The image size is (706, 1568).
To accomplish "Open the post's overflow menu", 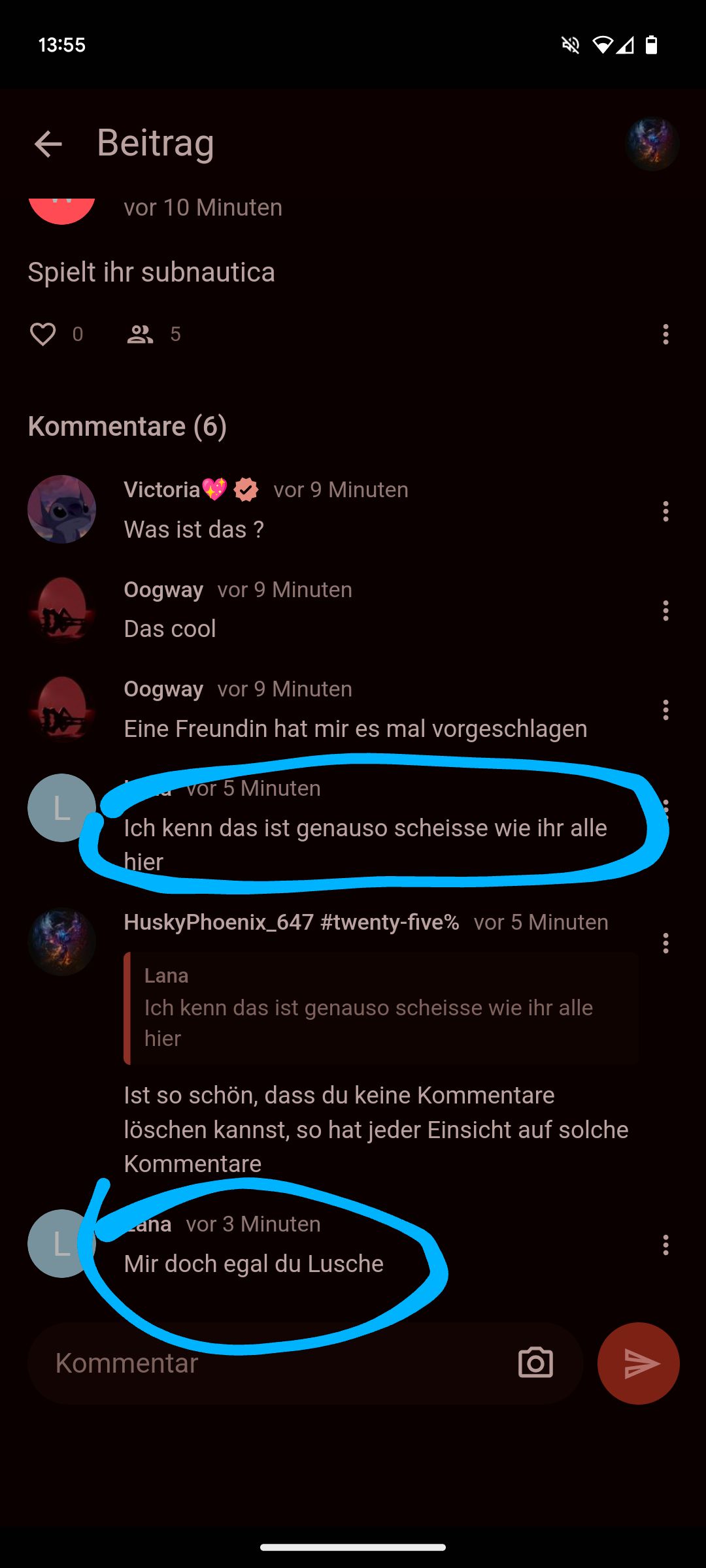I will (x=665, y=335).
